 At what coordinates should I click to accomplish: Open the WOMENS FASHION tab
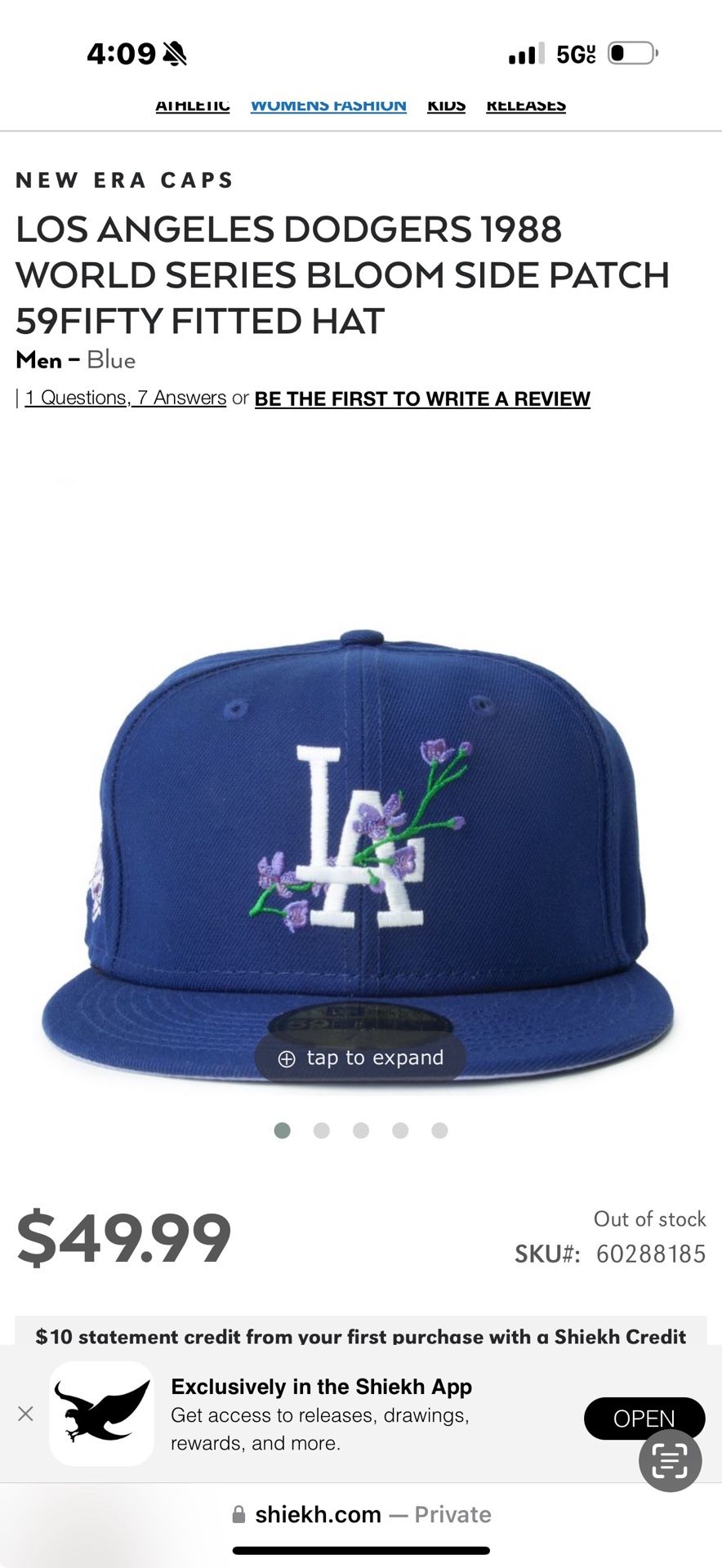tap(328, 105)
